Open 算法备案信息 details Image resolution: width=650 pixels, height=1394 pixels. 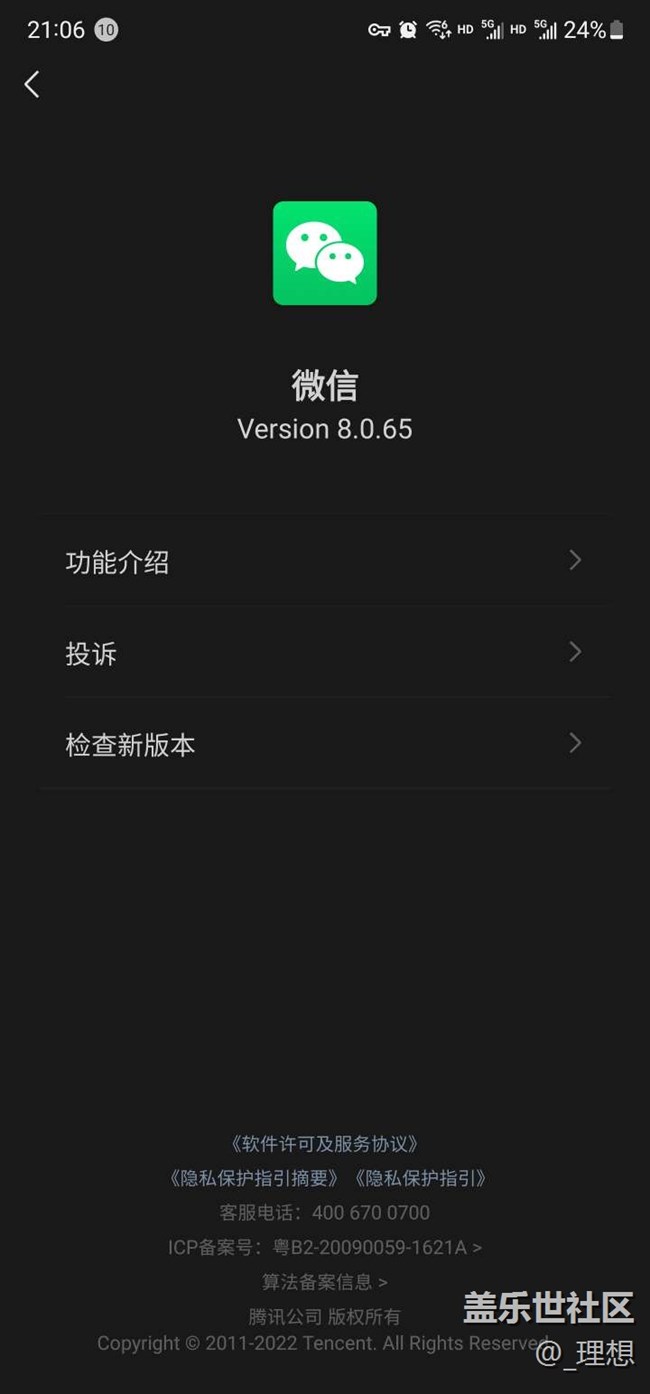324,1281
